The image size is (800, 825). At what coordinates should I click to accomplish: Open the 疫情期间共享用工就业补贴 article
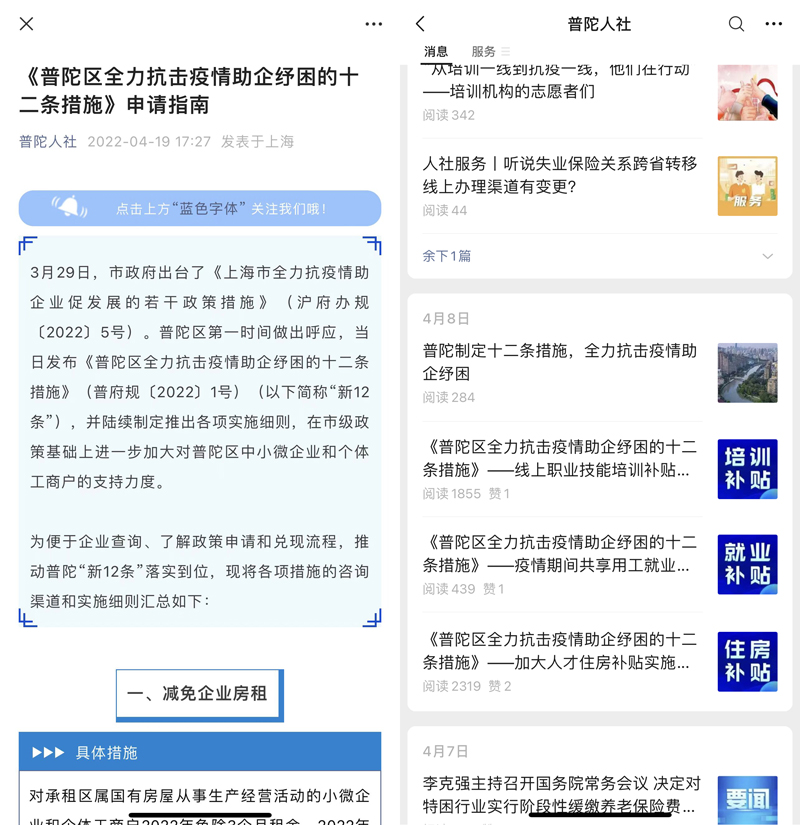pyautogui.click(x=560, y=554)
